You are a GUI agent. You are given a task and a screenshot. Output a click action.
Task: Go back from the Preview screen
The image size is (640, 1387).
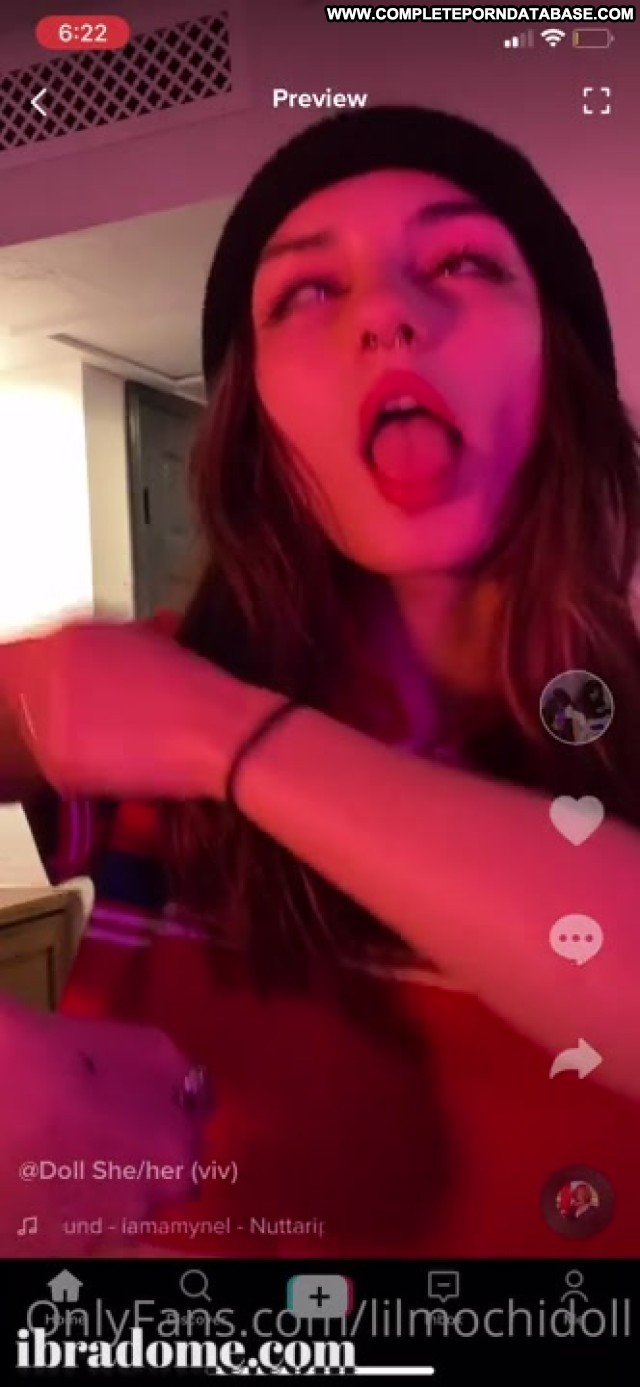point(39,102)
